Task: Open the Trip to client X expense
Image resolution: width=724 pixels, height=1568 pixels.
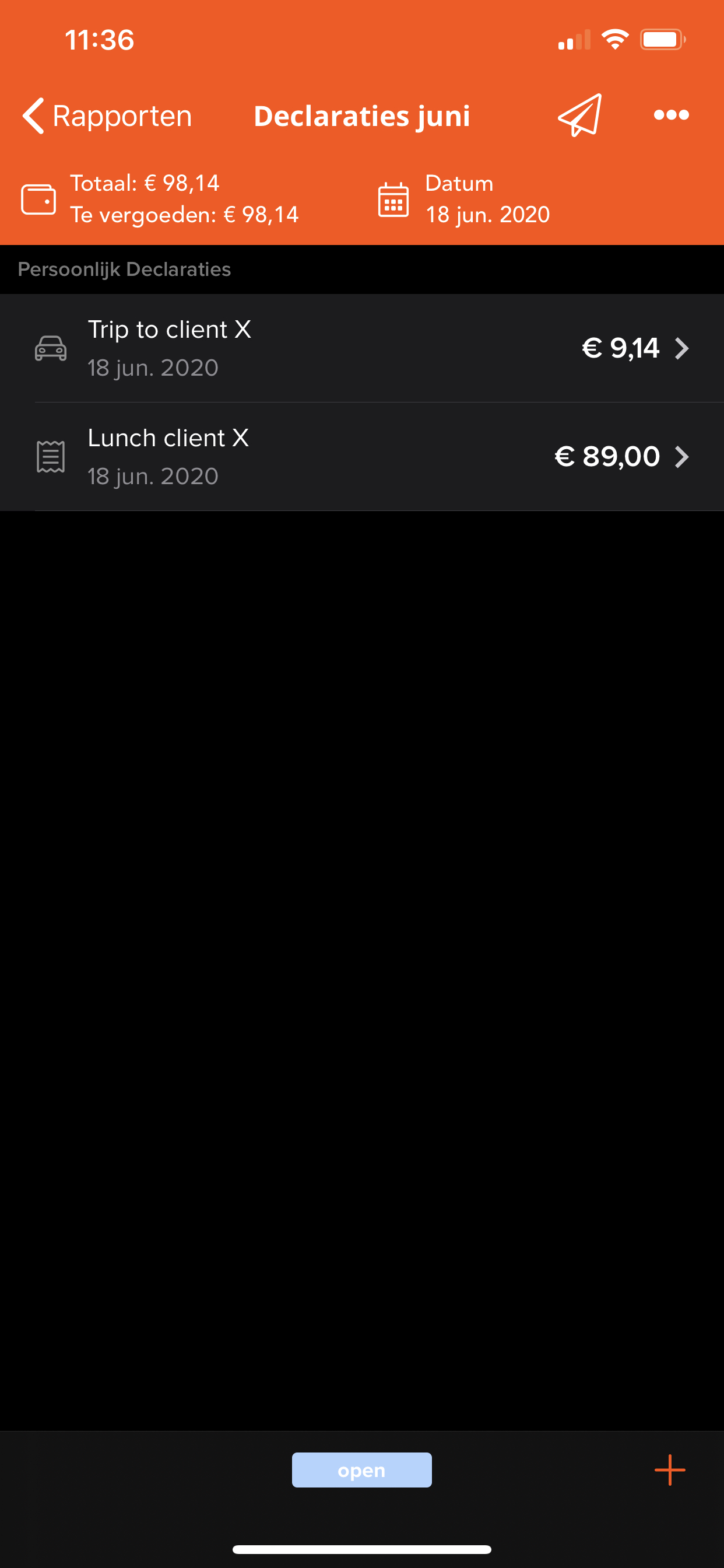Action: [x=362, y=348]
